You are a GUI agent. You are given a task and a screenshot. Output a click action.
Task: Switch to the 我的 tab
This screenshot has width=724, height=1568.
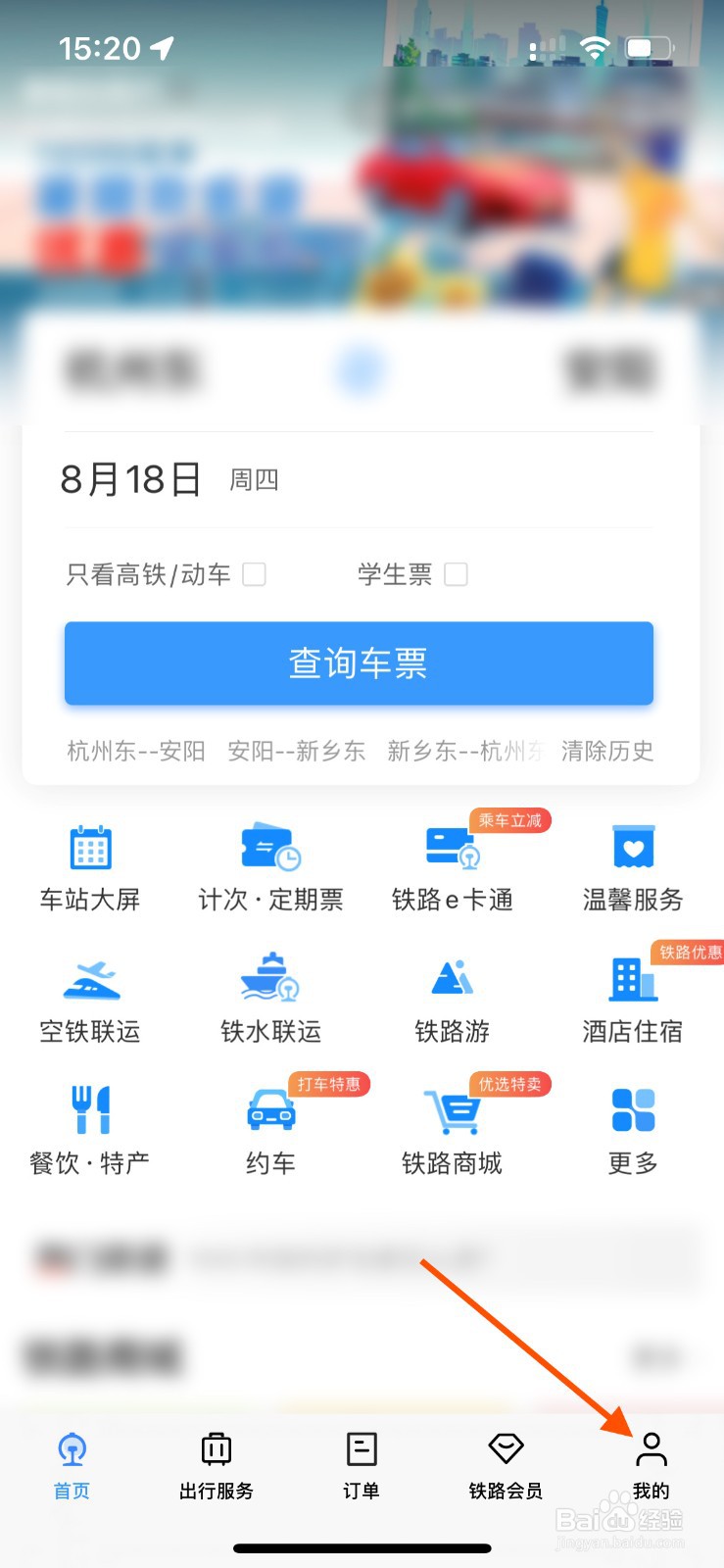pos(651,1465)
